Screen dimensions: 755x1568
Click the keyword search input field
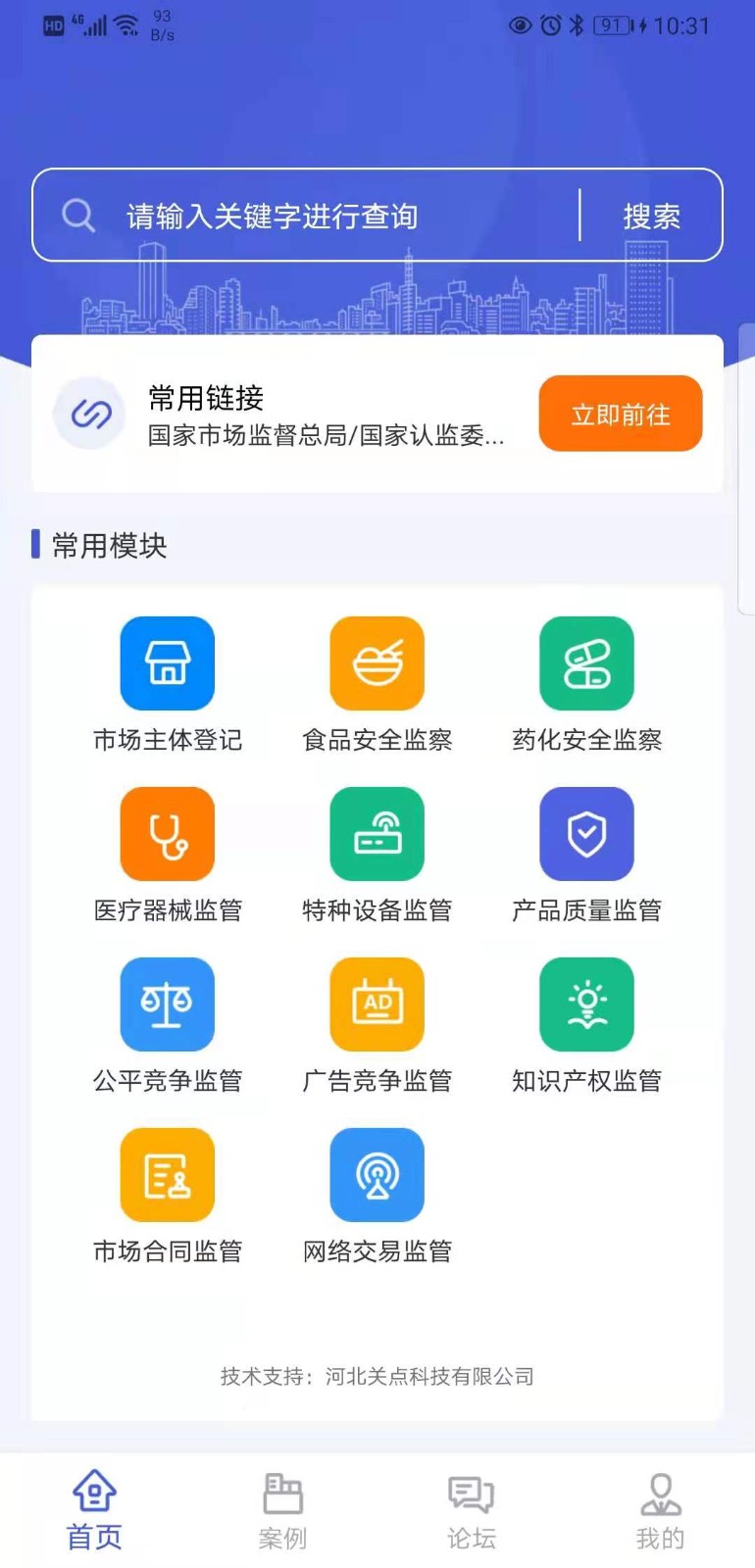pos(324,216)
